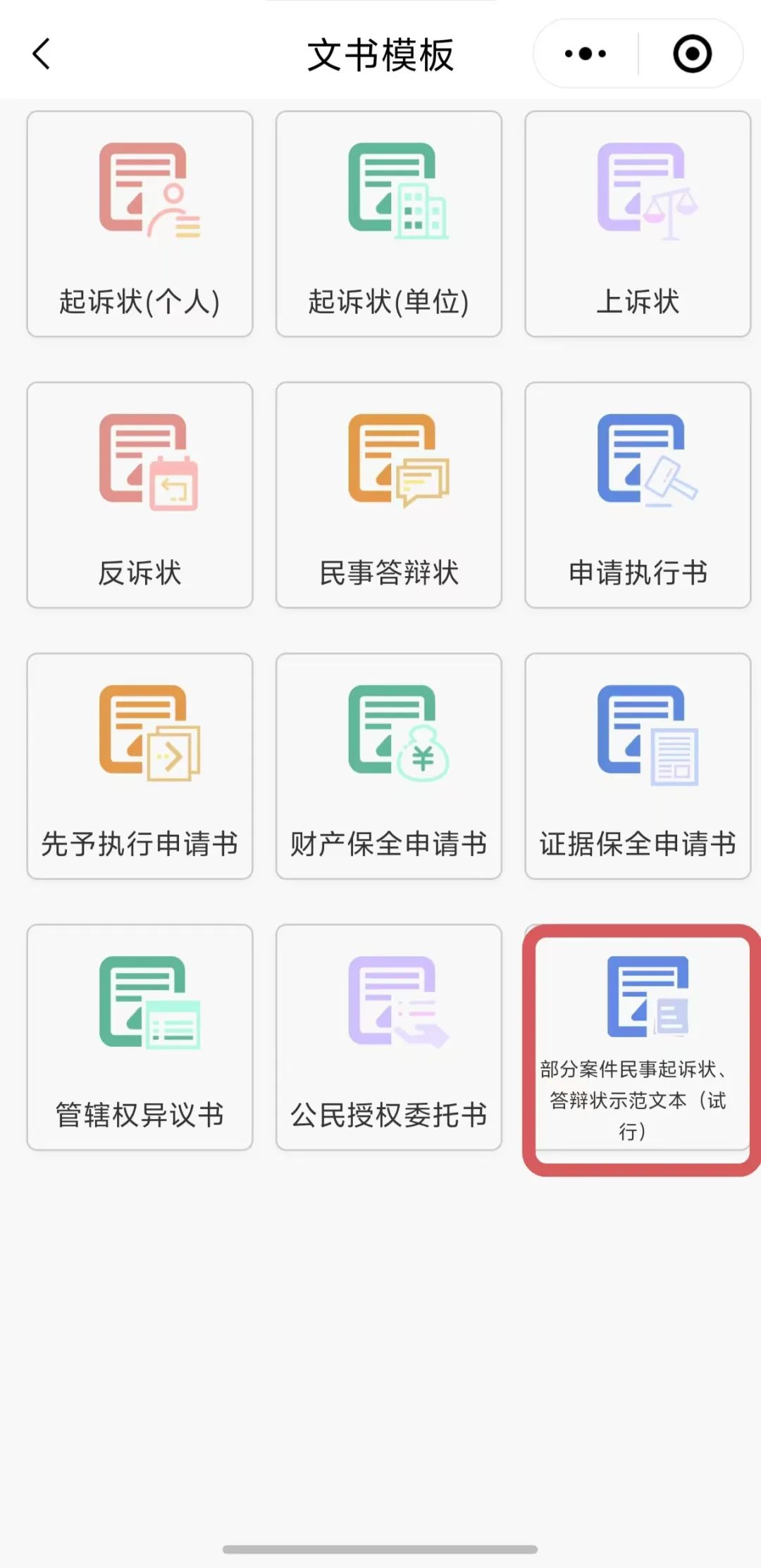Choose the 管辖权异议书 template

click(x=140, y=1037)
